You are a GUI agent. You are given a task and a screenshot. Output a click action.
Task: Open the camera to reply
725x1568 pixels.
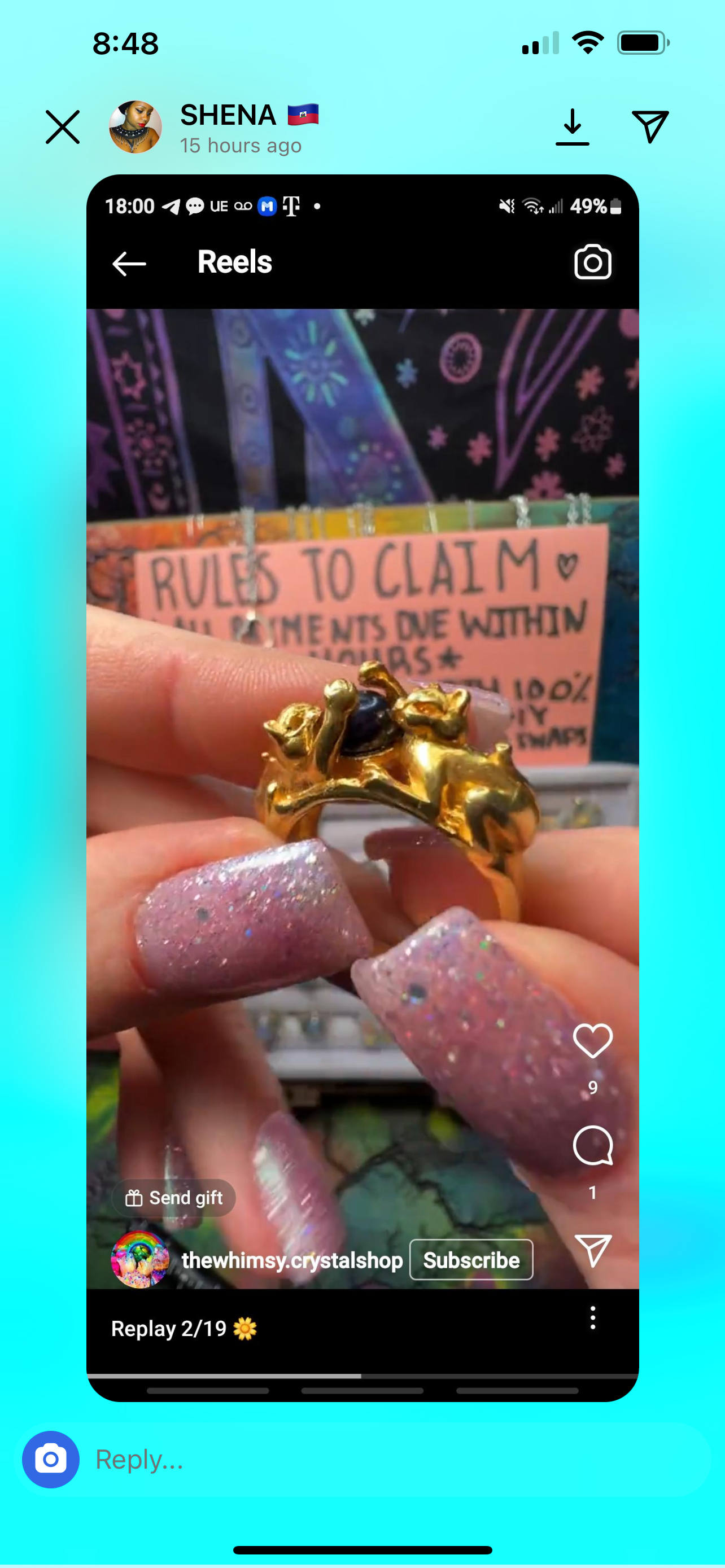coord(50,1460)
